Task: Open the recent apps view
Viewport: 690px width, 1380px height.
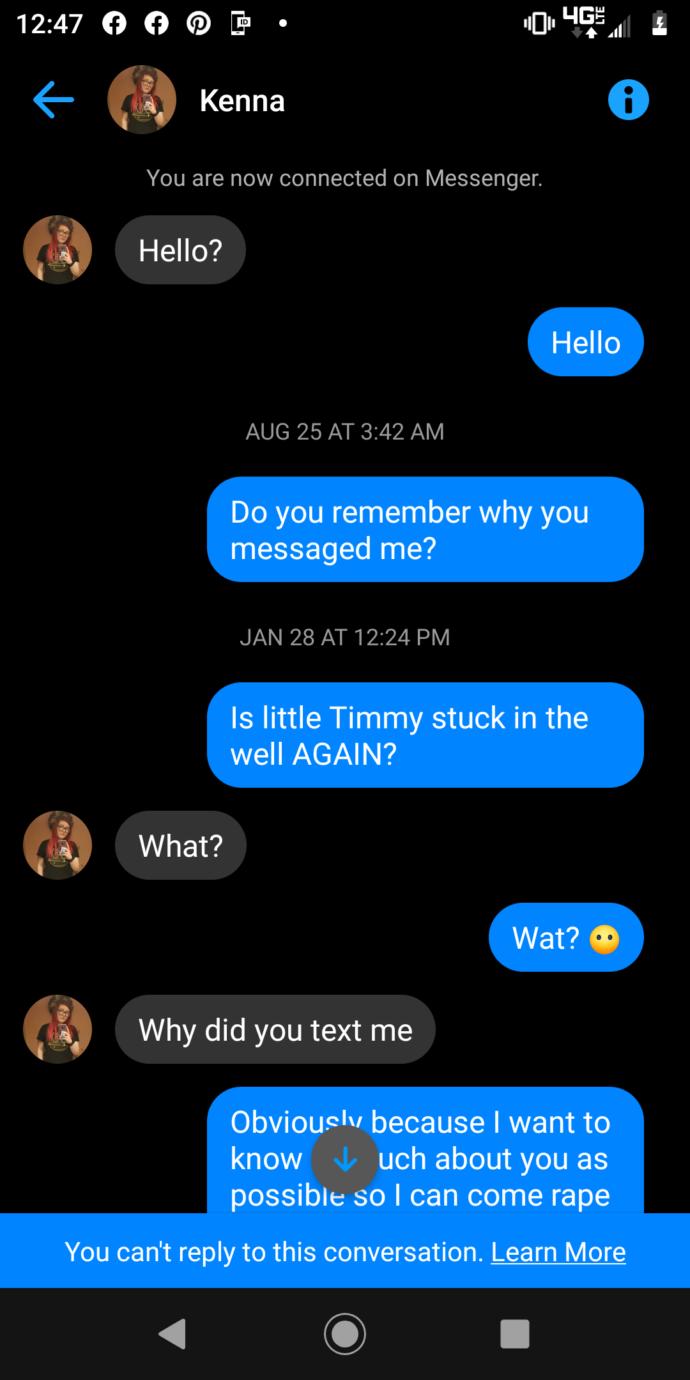Action: point(514,1333)
